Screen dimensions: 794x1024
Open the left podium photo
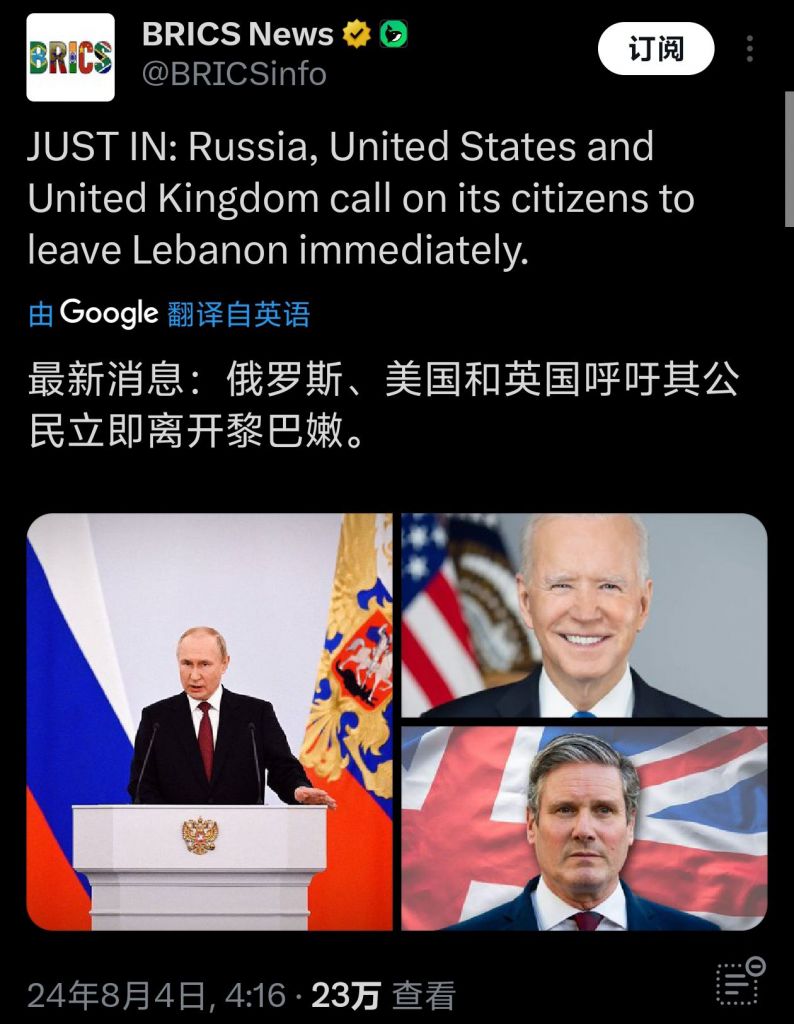click(x=210, y=722)
